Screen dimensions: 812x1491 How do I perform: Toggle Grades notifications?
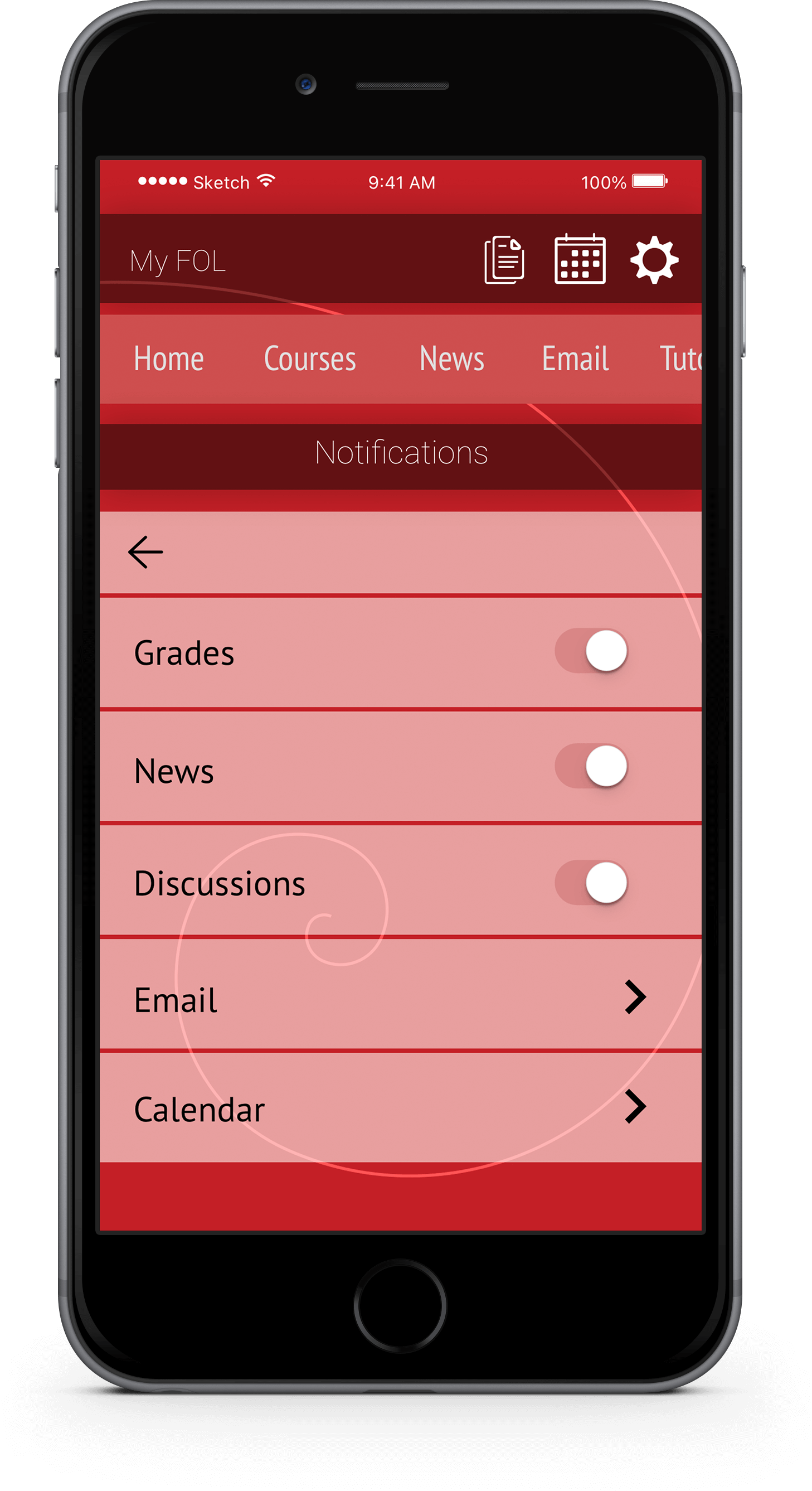tap(591, 651)
